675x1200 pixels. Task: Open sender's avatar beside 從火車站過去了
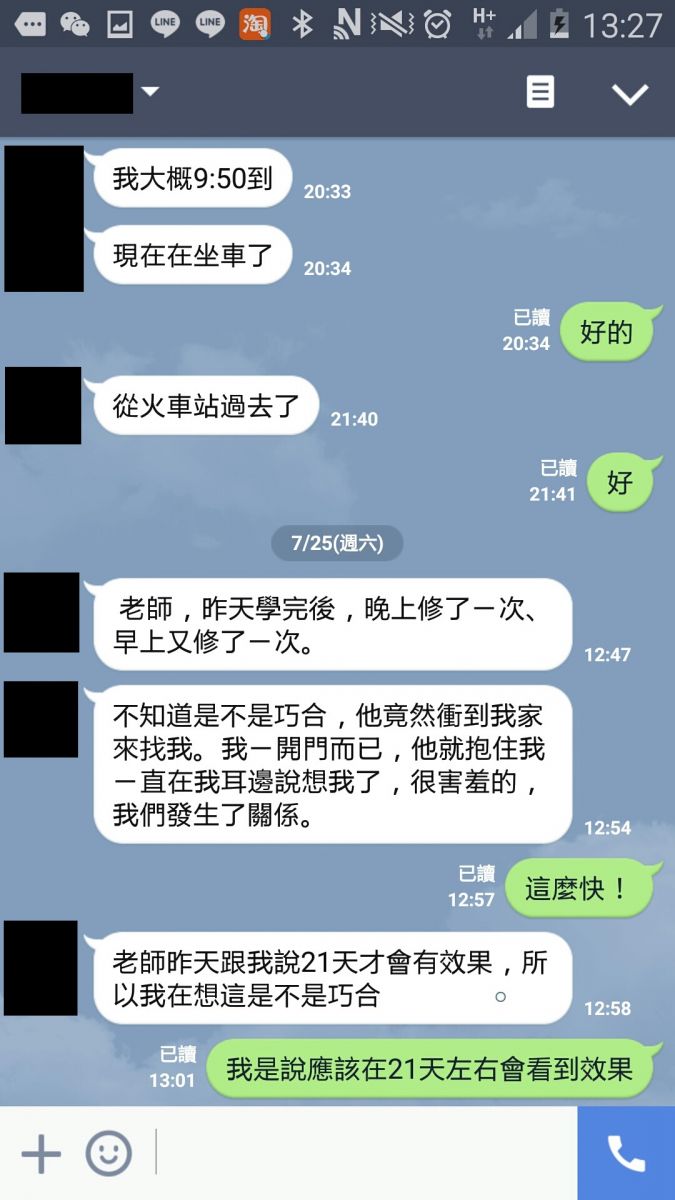(43, 405)
